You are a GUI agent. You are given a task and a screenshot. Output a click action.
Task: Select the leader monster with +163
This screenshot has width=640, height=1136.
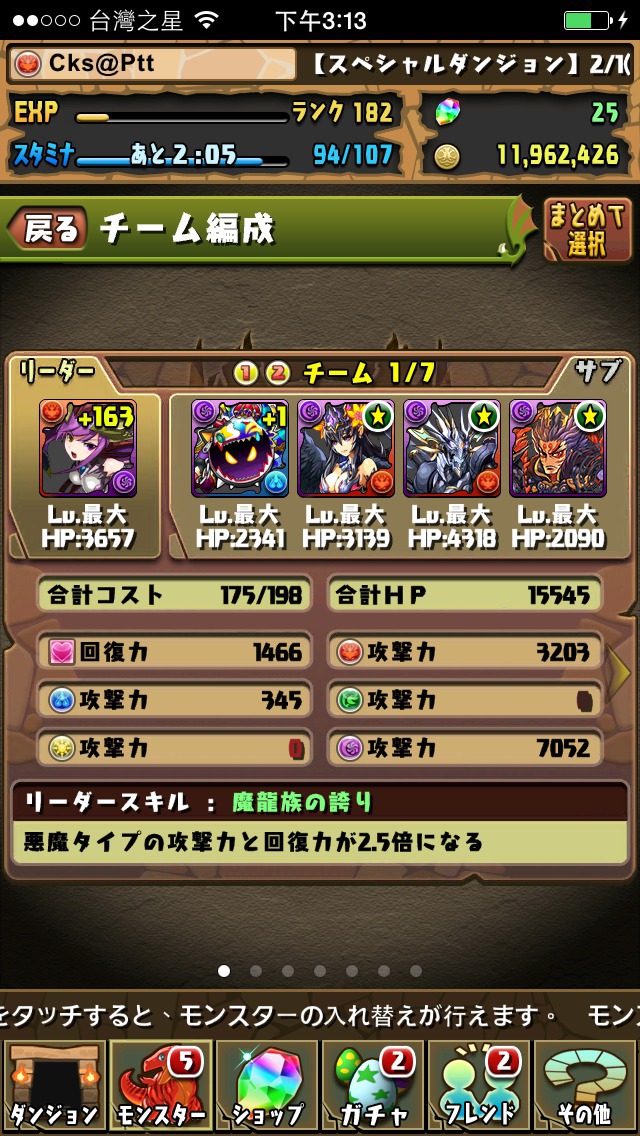point(87,448)
